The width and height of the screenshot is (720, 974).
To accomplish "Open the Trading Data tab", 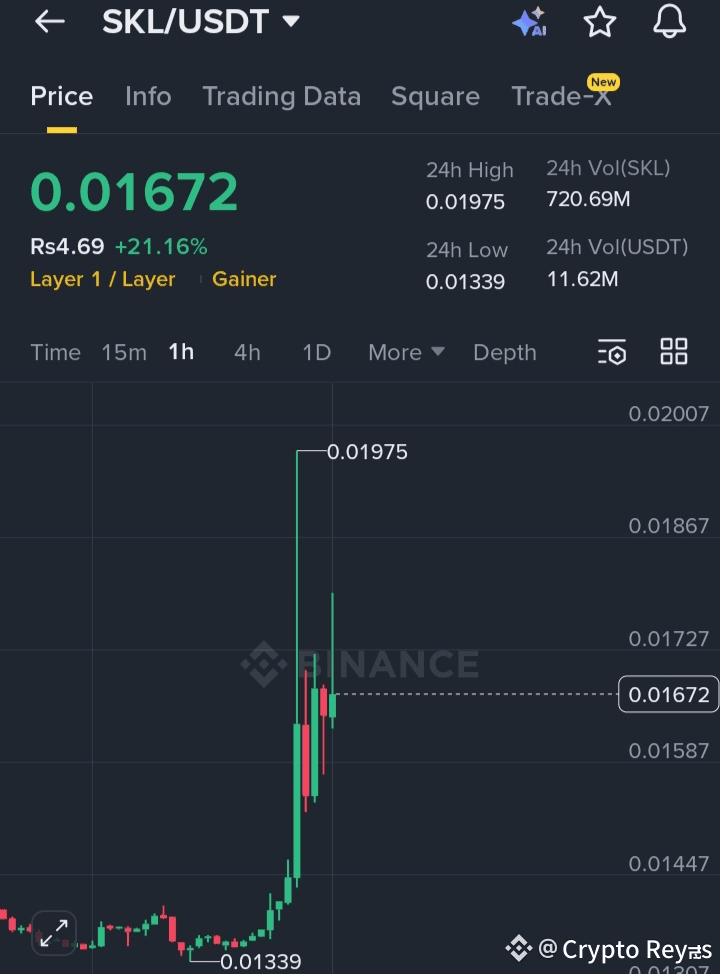I will point(281,96).
